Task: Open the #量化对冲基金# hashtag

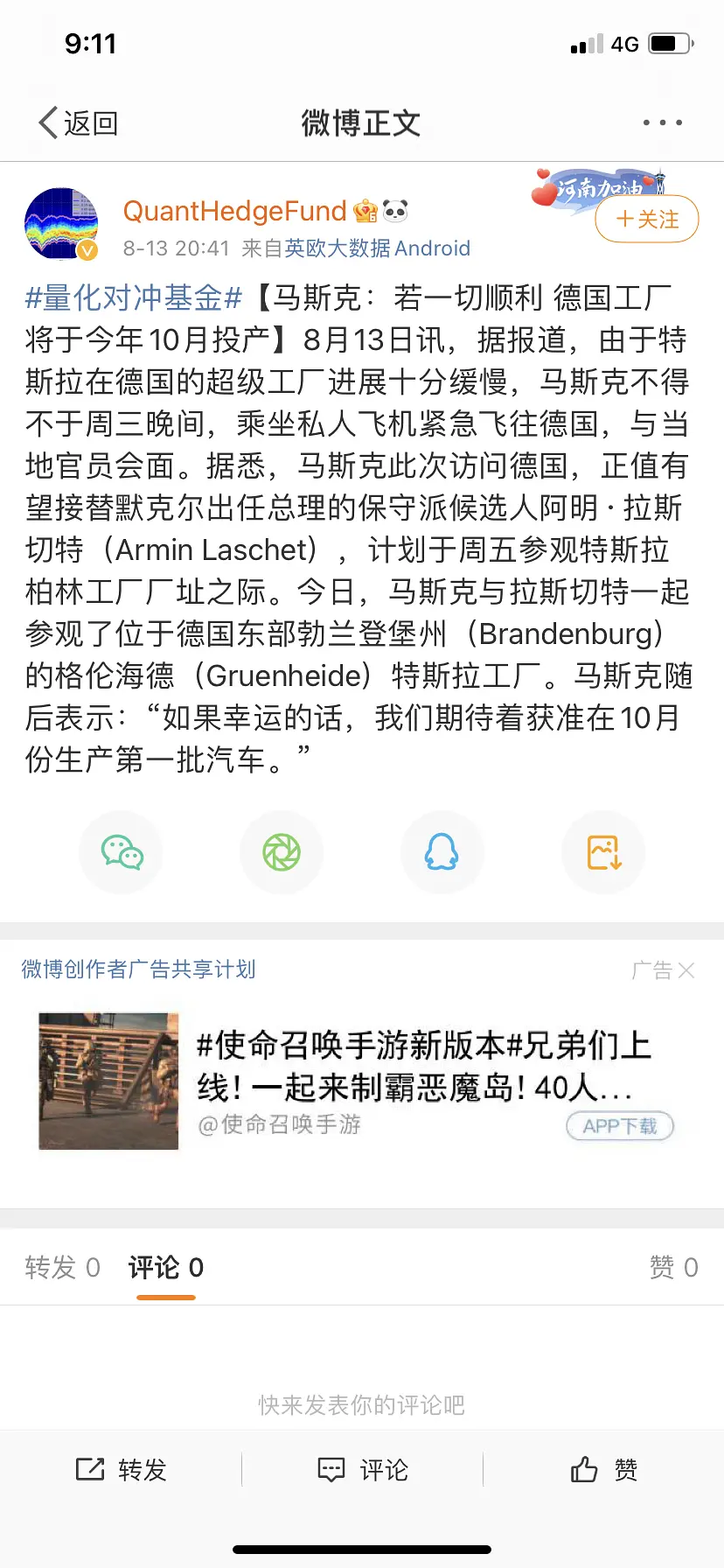Action: tap(133, 298)
